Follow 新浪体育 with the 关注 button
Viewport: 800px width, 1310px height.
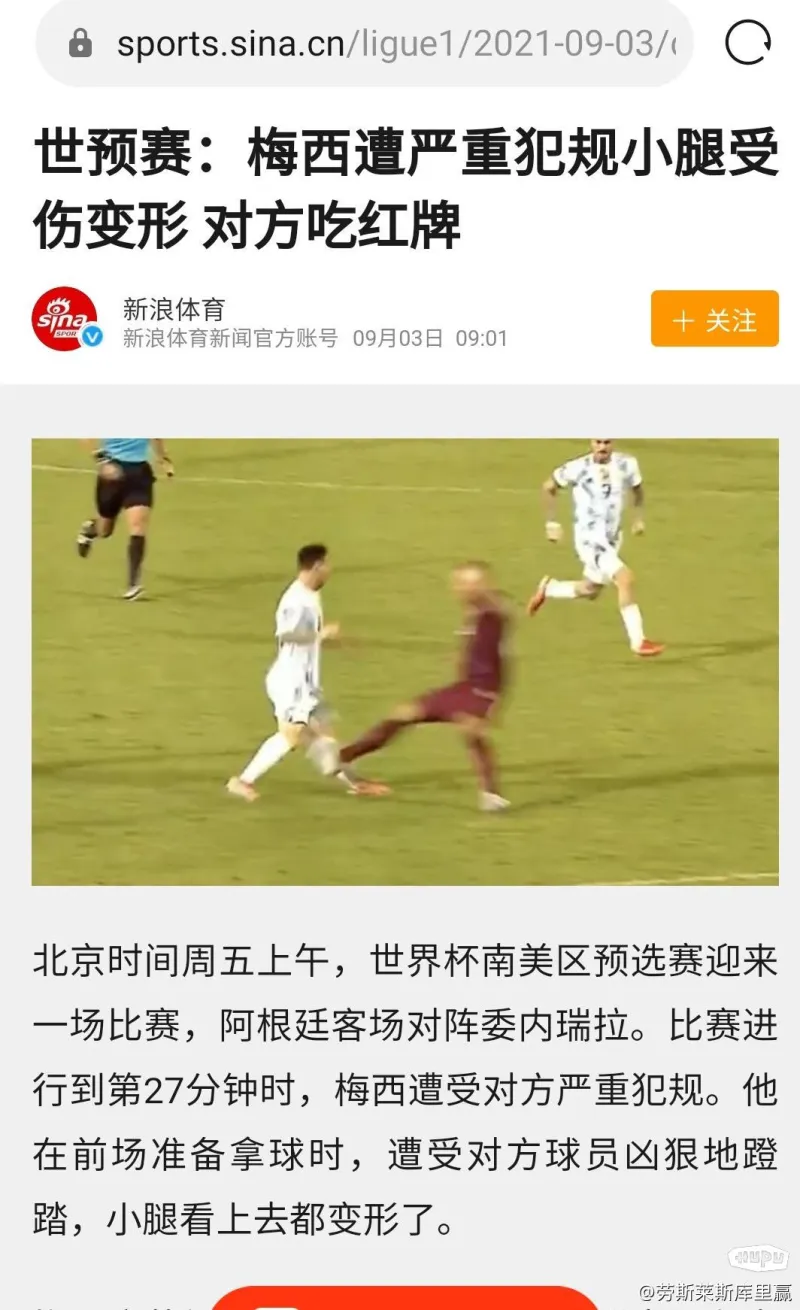point(714,319)
